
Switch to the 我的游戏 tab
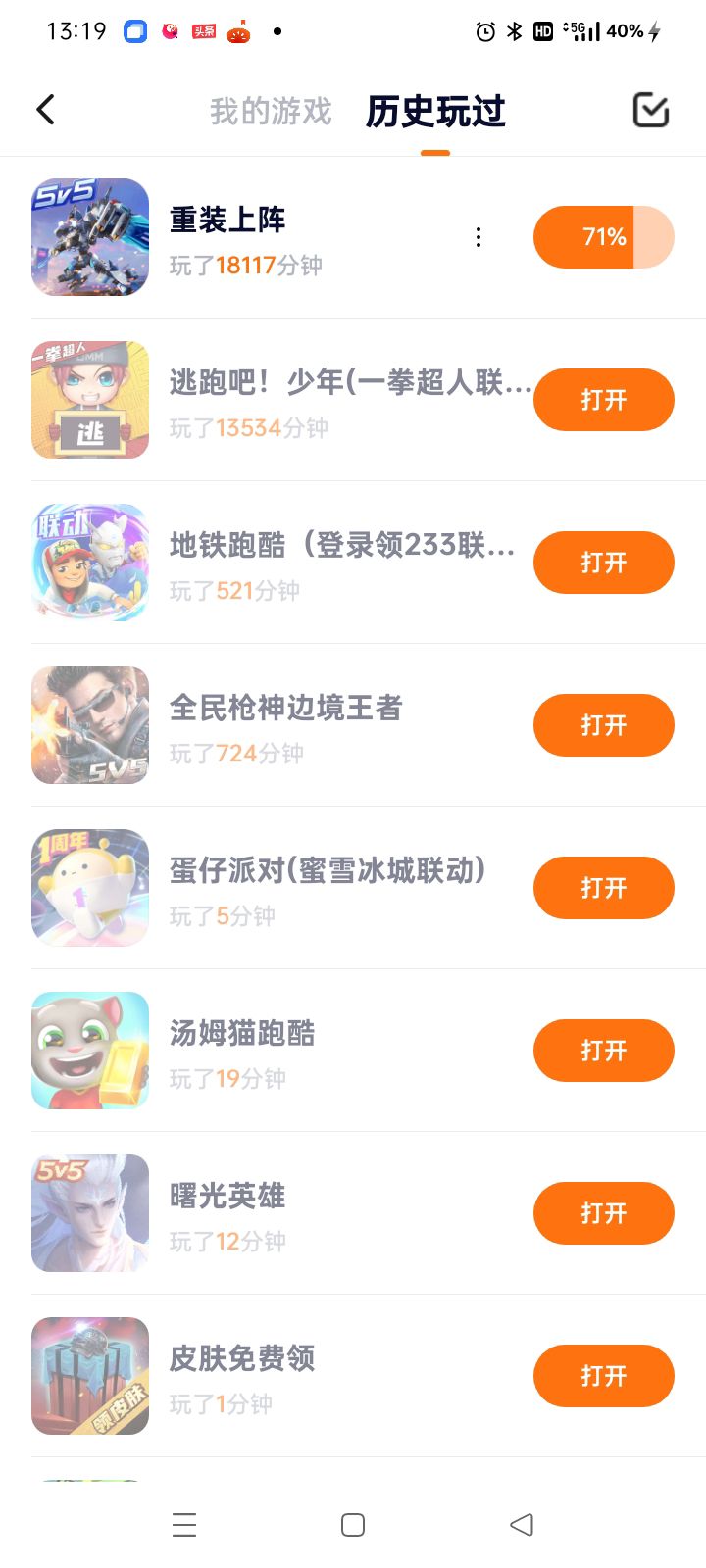[x=271, y=112]
